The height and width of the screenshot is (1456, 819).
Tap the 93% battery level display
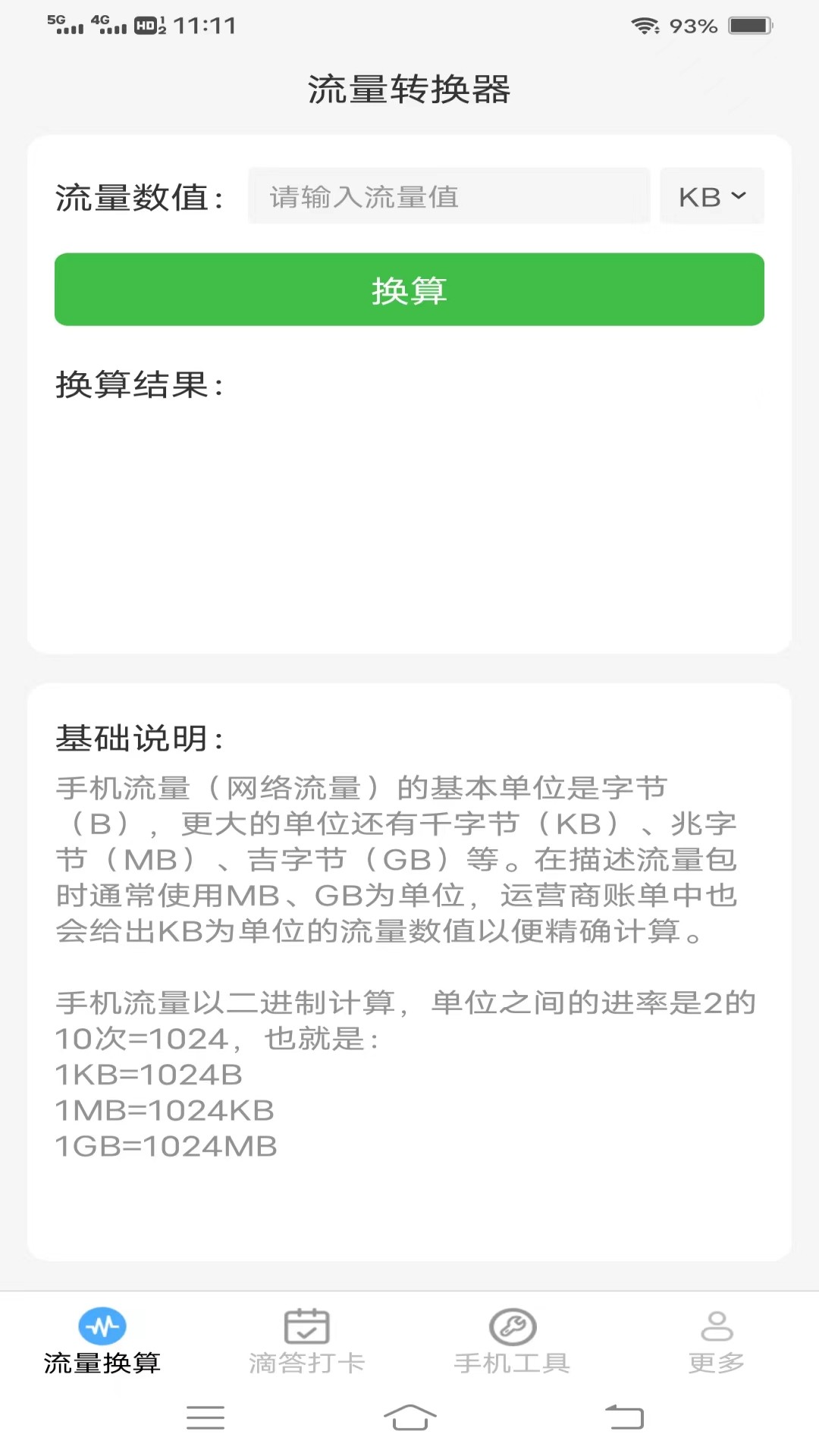(x=693, y=25)
